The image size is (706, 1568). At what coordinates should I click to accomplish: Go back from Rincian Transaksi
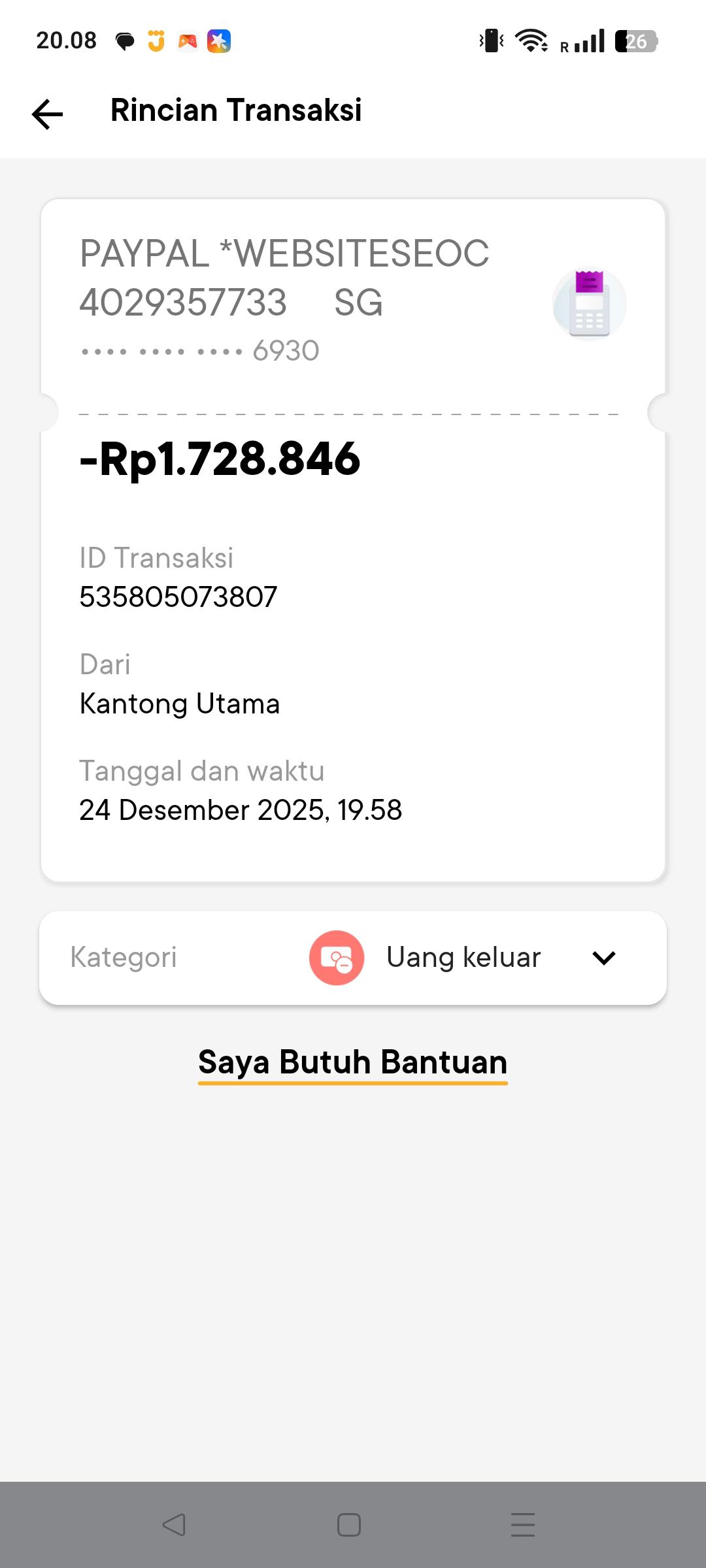click(47, 114)
